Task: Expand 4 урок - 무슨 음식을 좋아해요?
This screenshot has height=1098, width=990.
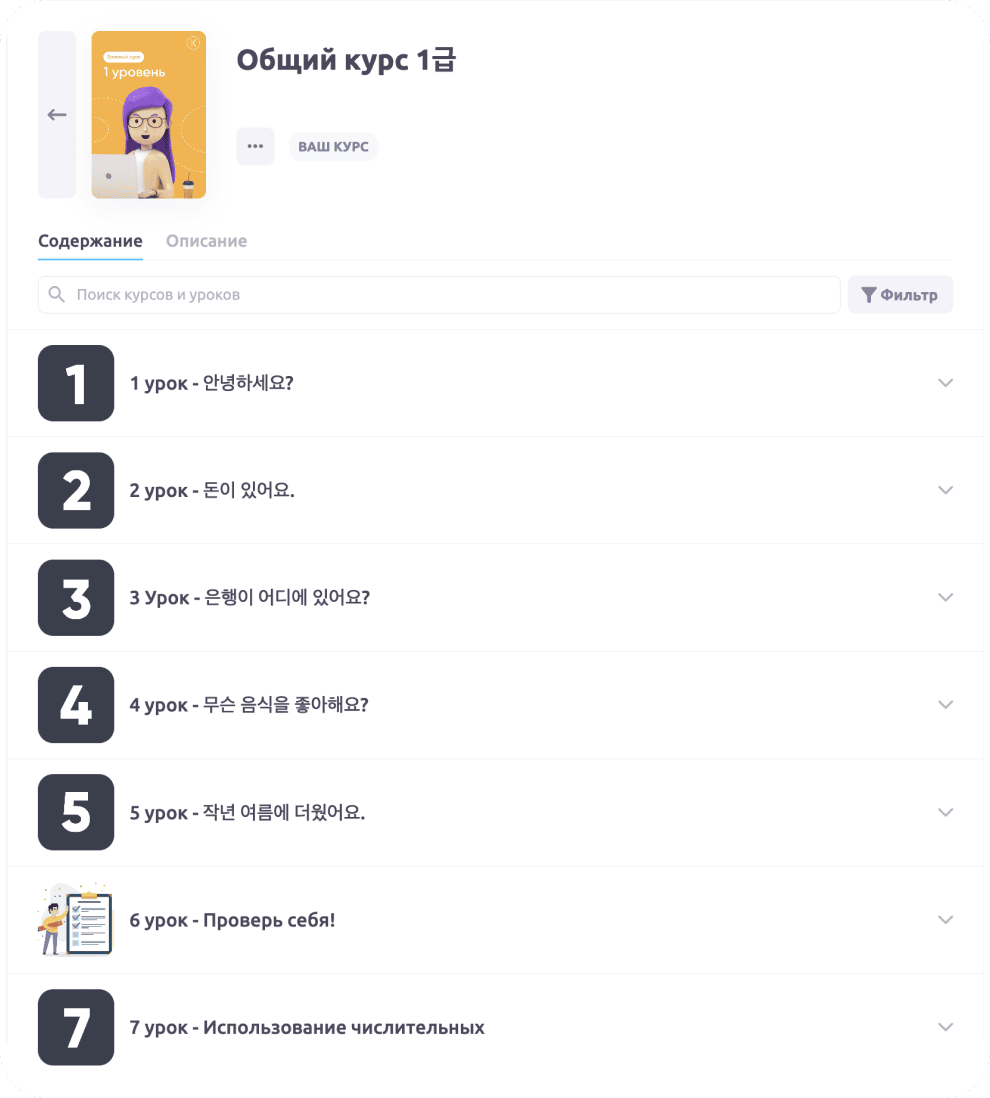Action: click(945, 704)
